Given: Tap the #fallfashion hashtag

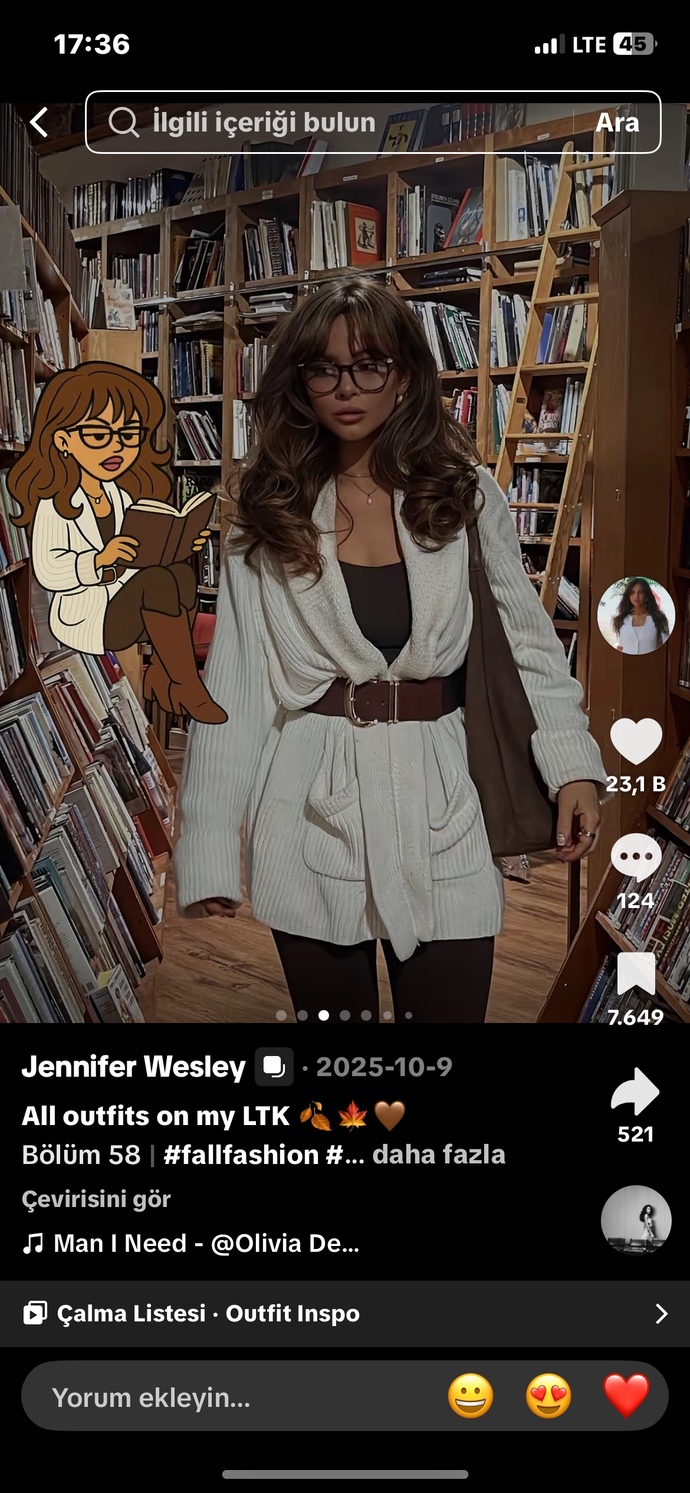Looking at the screenshot, I should point(240,1155).
